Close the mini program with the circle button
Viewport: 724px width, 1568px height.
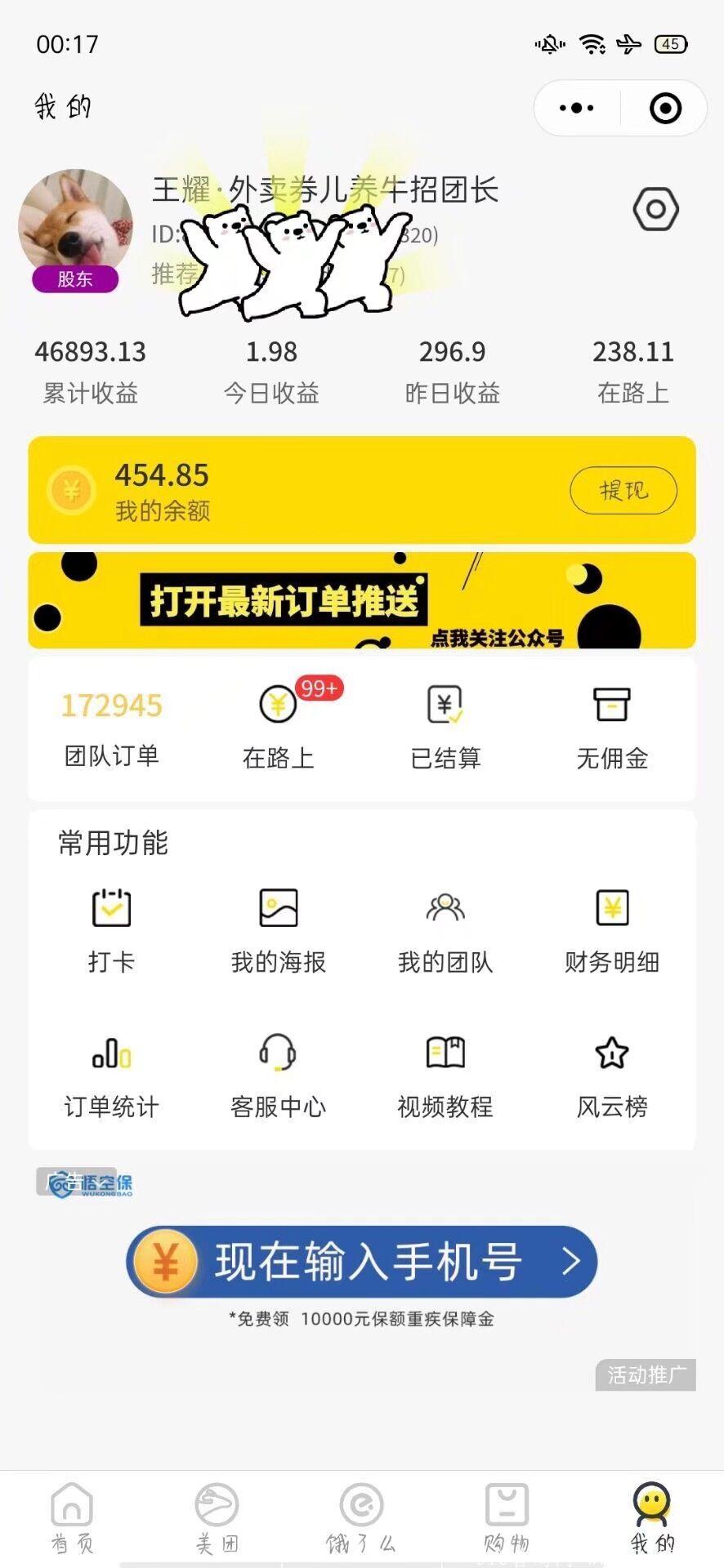click(665, 108)
